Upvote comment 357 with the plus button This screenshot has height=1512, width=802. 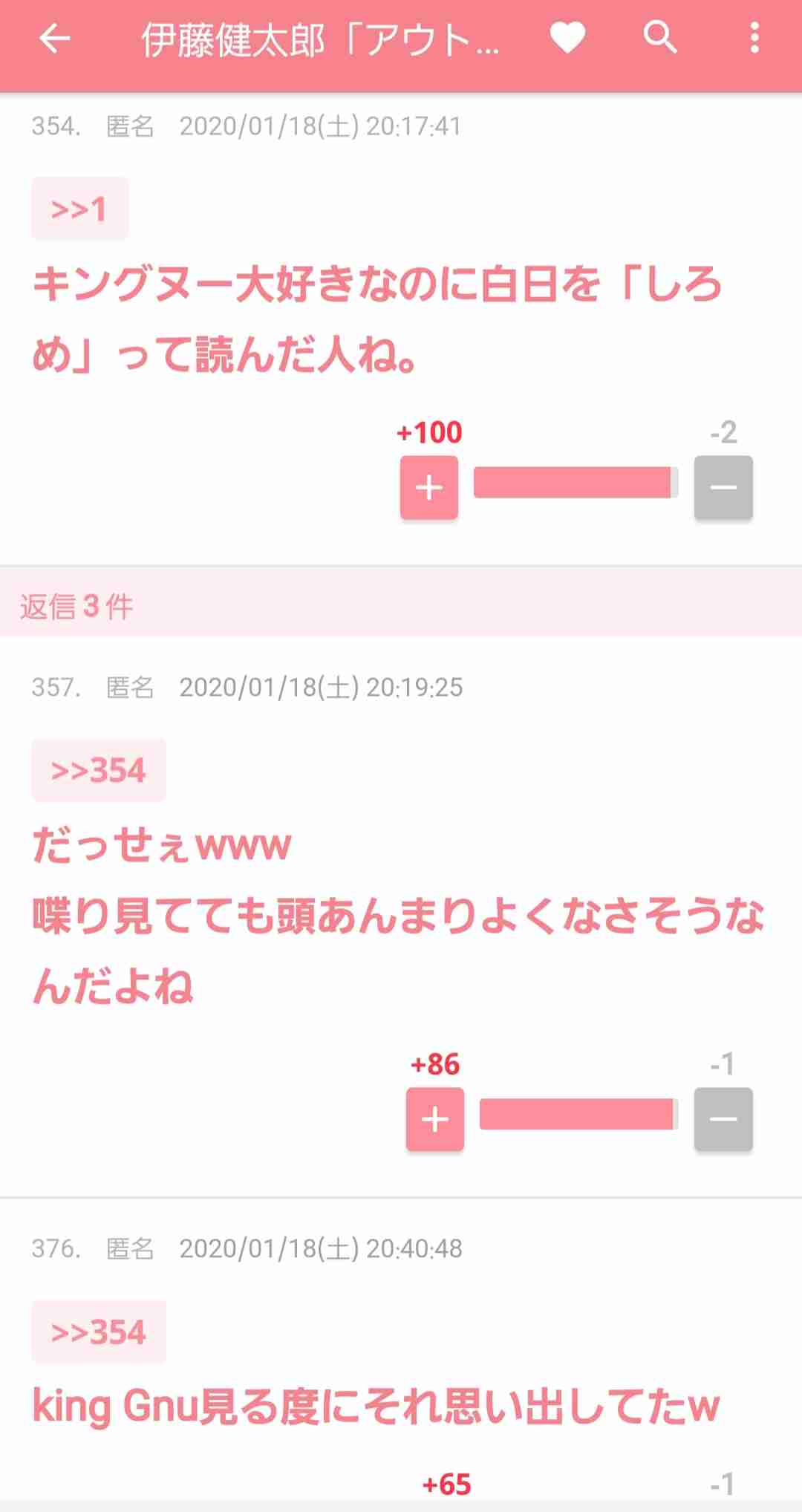[435, 1119]
